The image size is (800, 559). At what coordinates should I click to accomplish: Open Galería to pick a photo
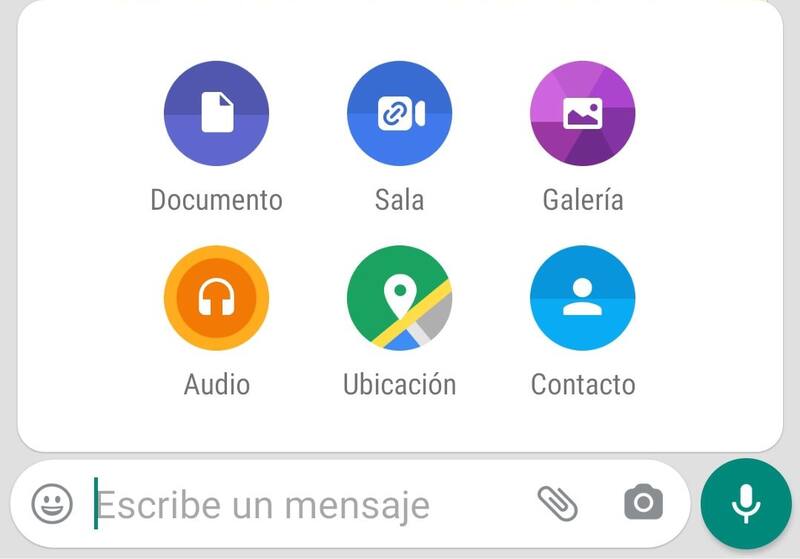[x=582, y=113]
